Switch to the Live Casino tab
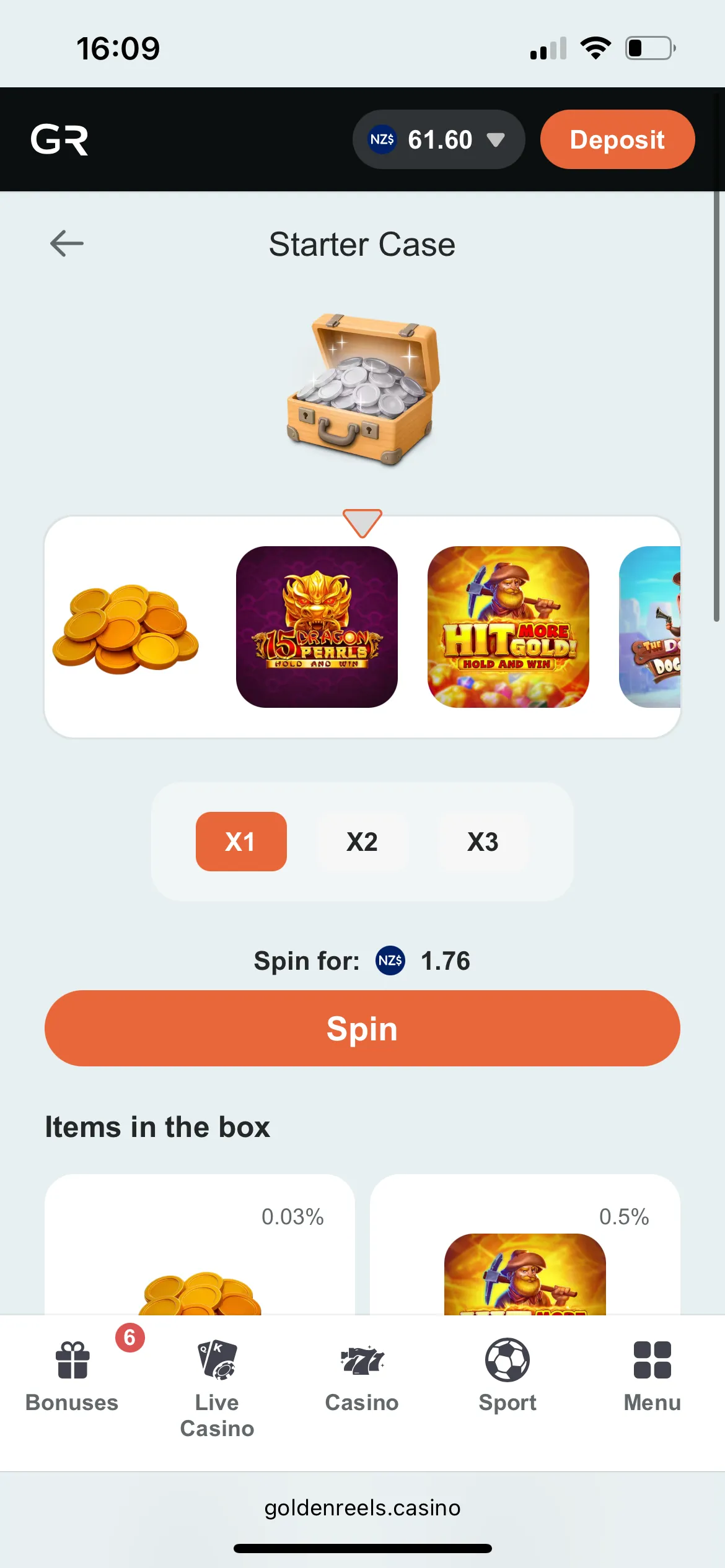 [217, 1387]
